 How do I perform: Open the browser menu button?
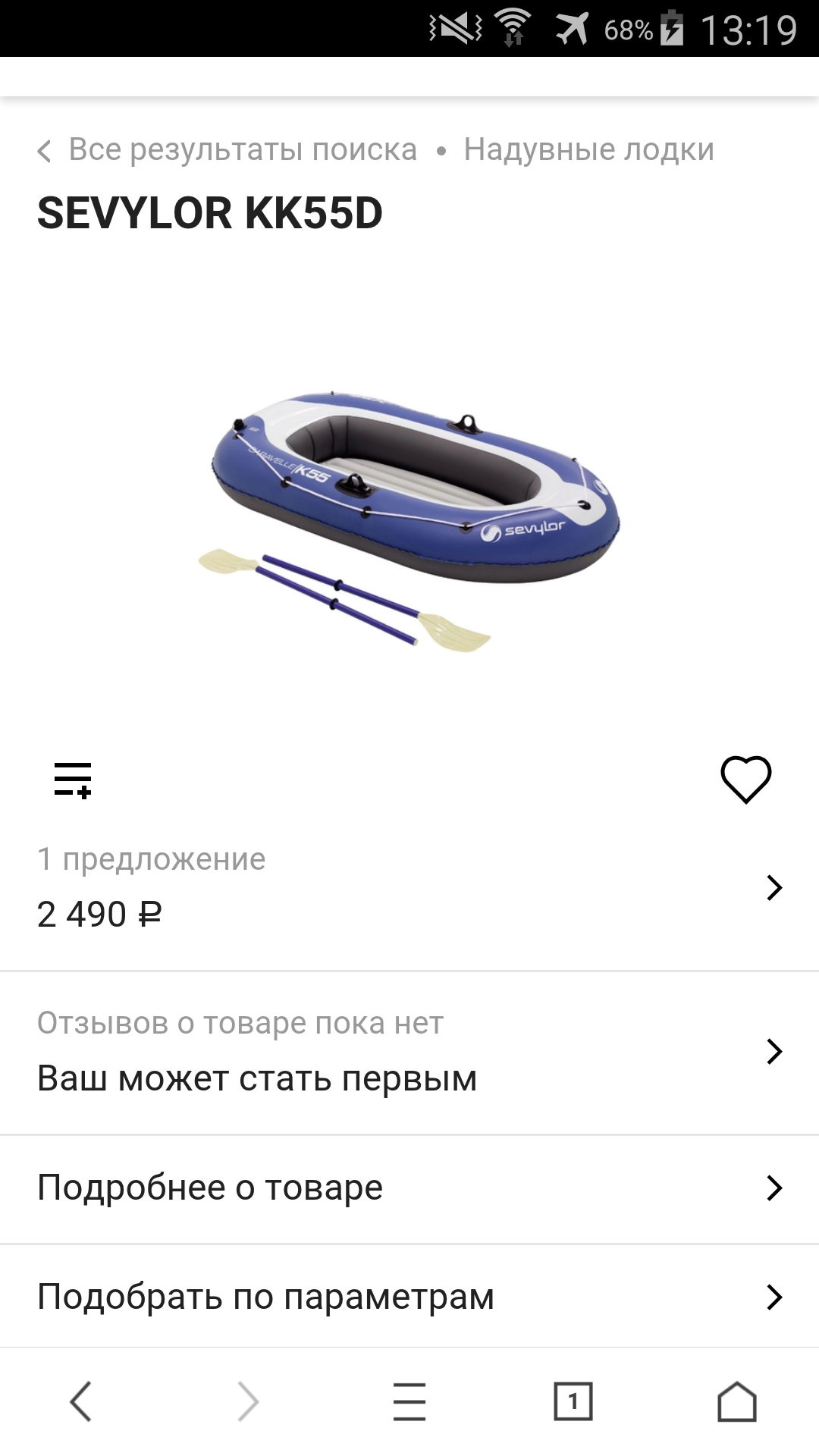pyautogui.click(x=409, y=1401)
